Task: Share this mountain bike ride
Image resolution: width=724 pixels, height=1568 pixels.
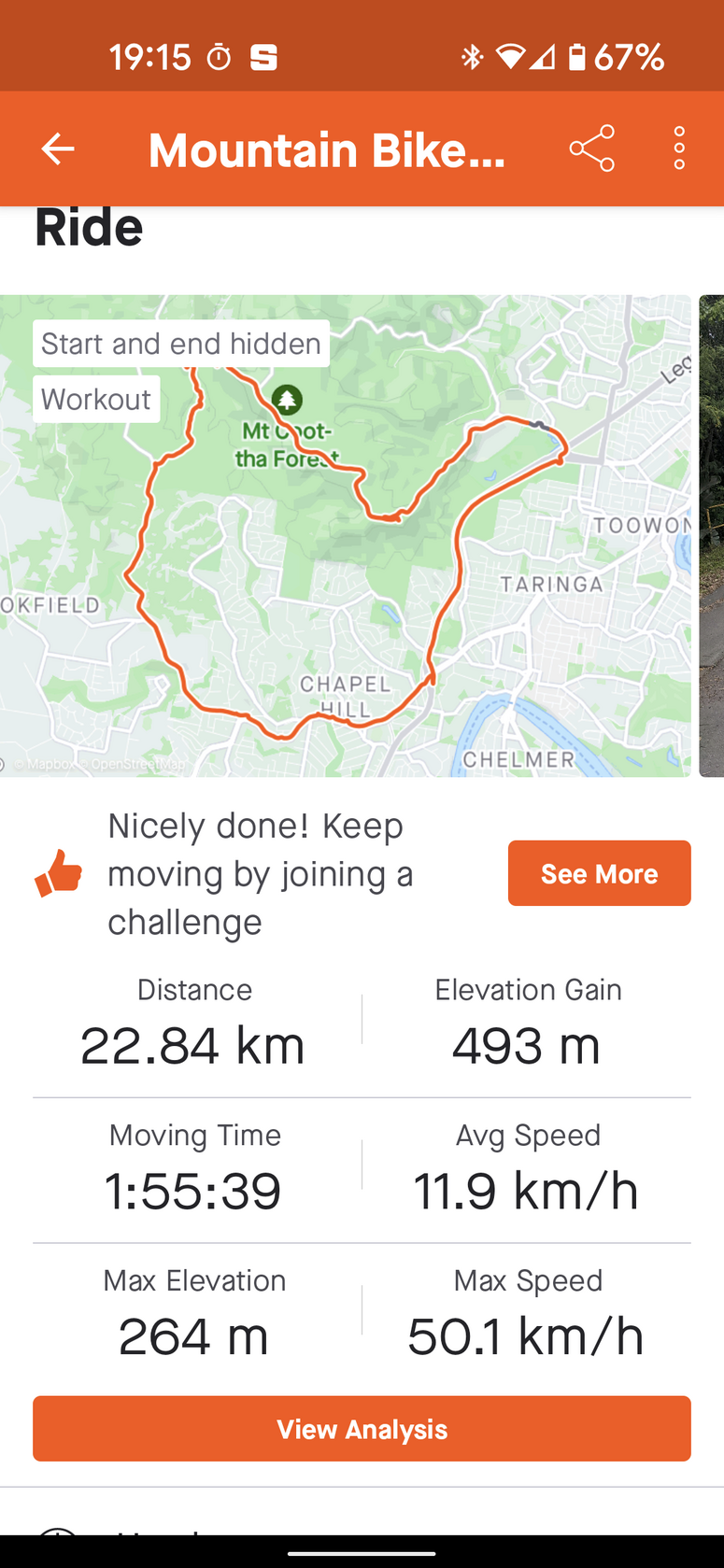Action: [x=592, y=149]
